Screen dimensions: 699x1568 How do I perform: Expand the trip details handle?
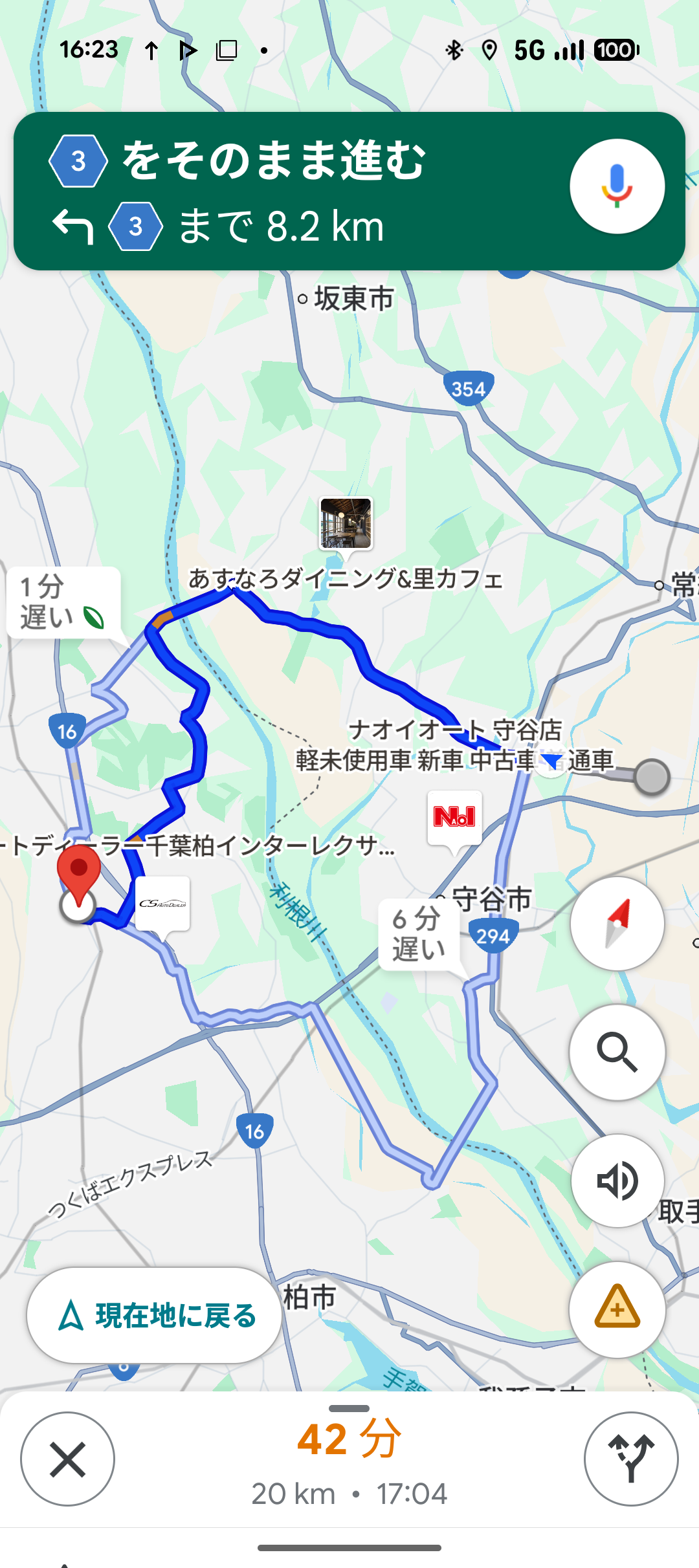click(349, 1408)
